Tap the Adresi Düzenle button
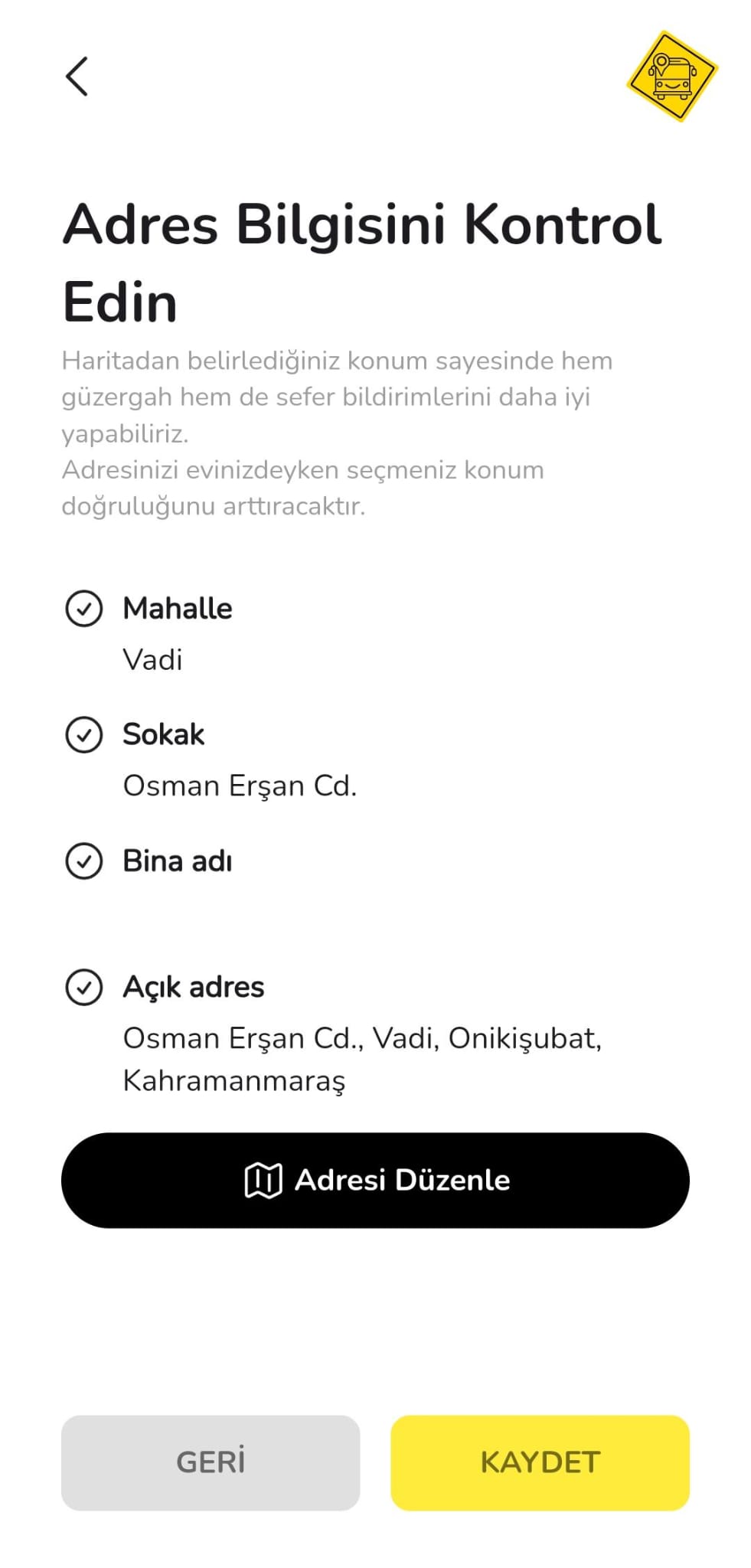The image size is (751, 1568). 375,1180
